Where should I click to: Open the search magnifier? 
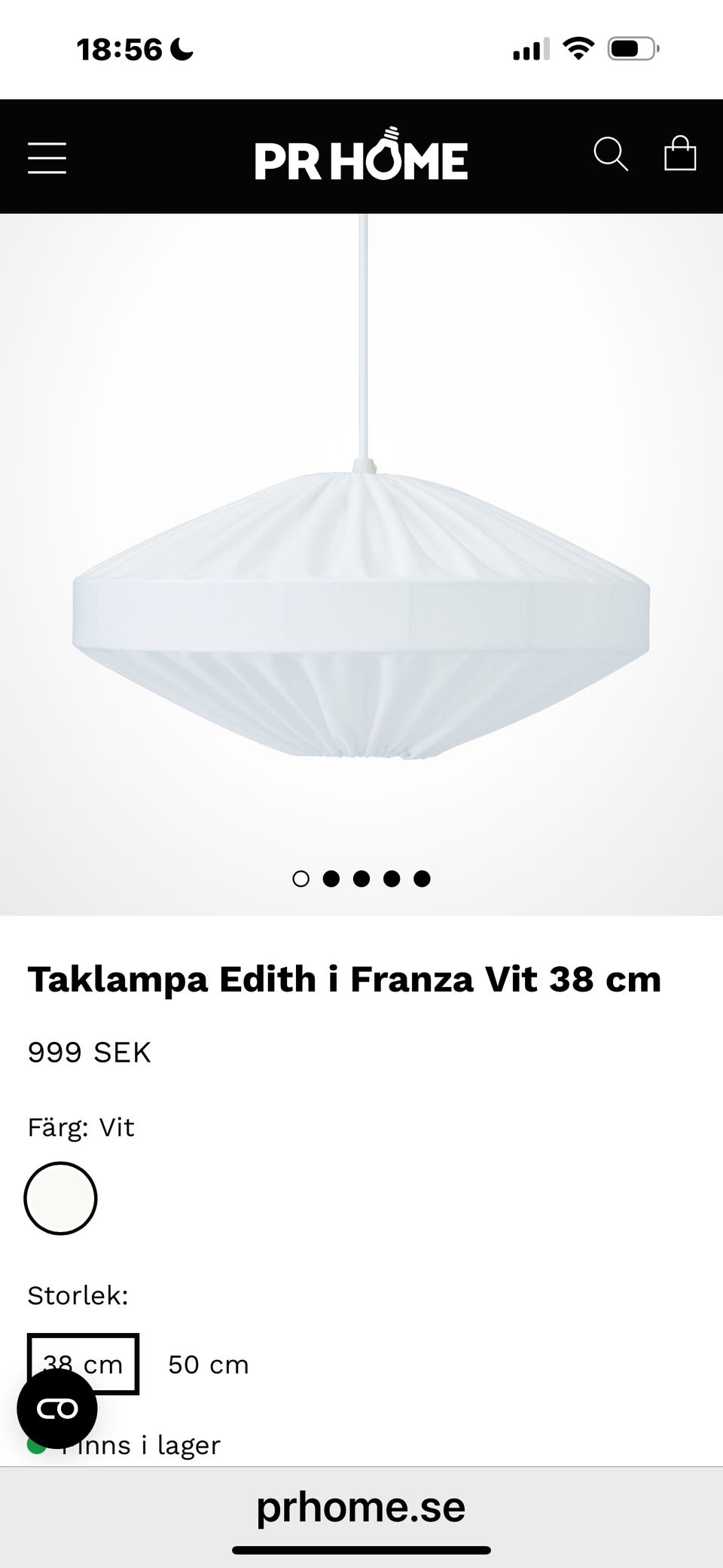pos(610,154)
